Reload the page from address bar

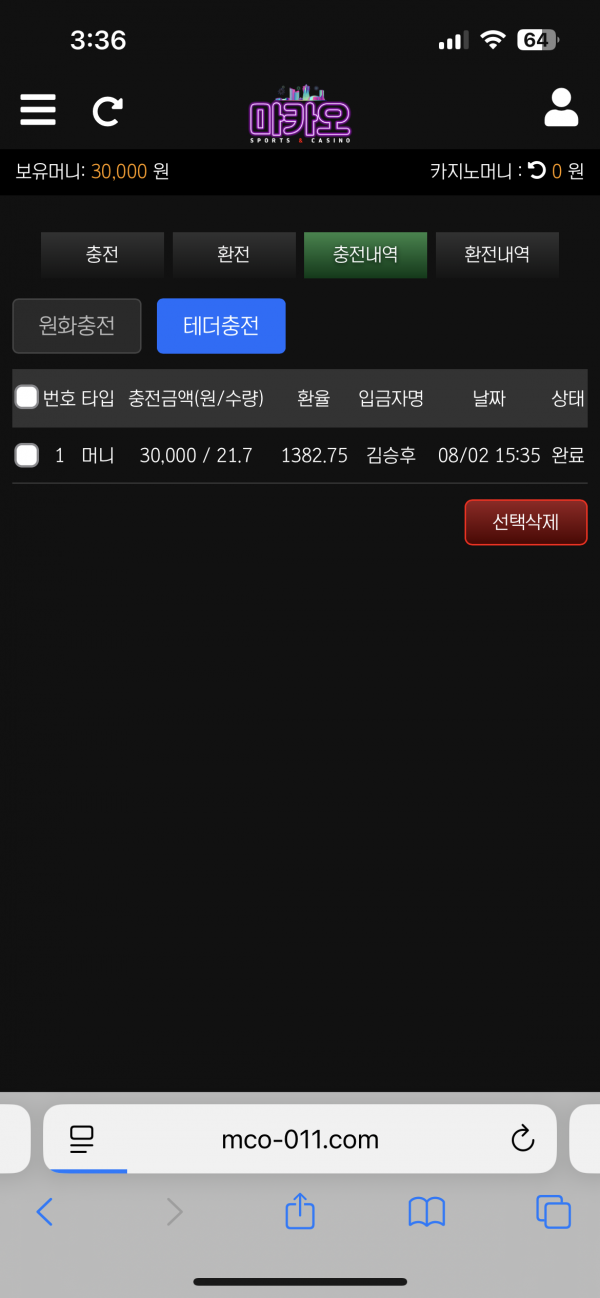pos(522,1138)
